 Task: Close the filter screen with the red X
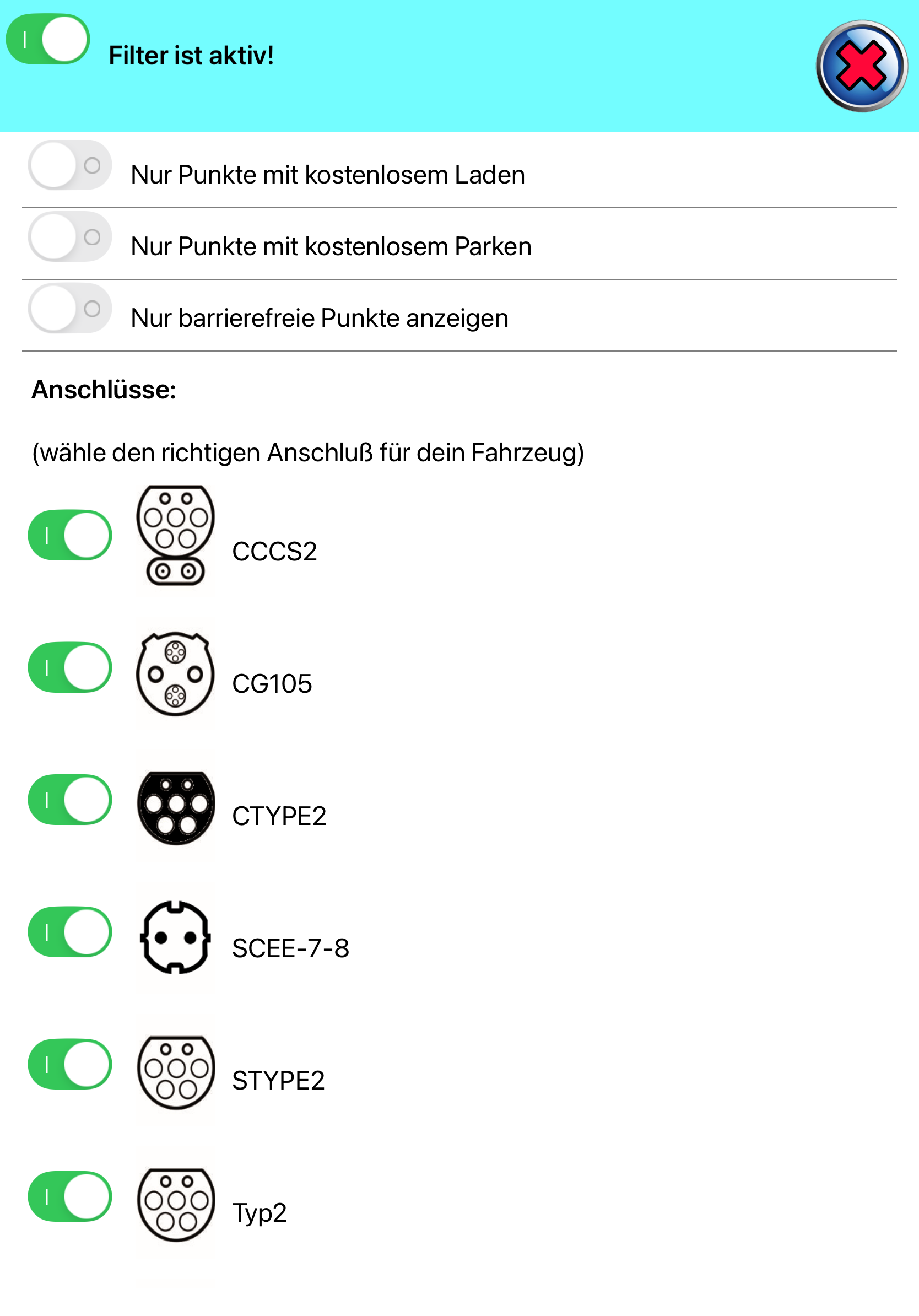pyautogui.click(x=861, y=66)
